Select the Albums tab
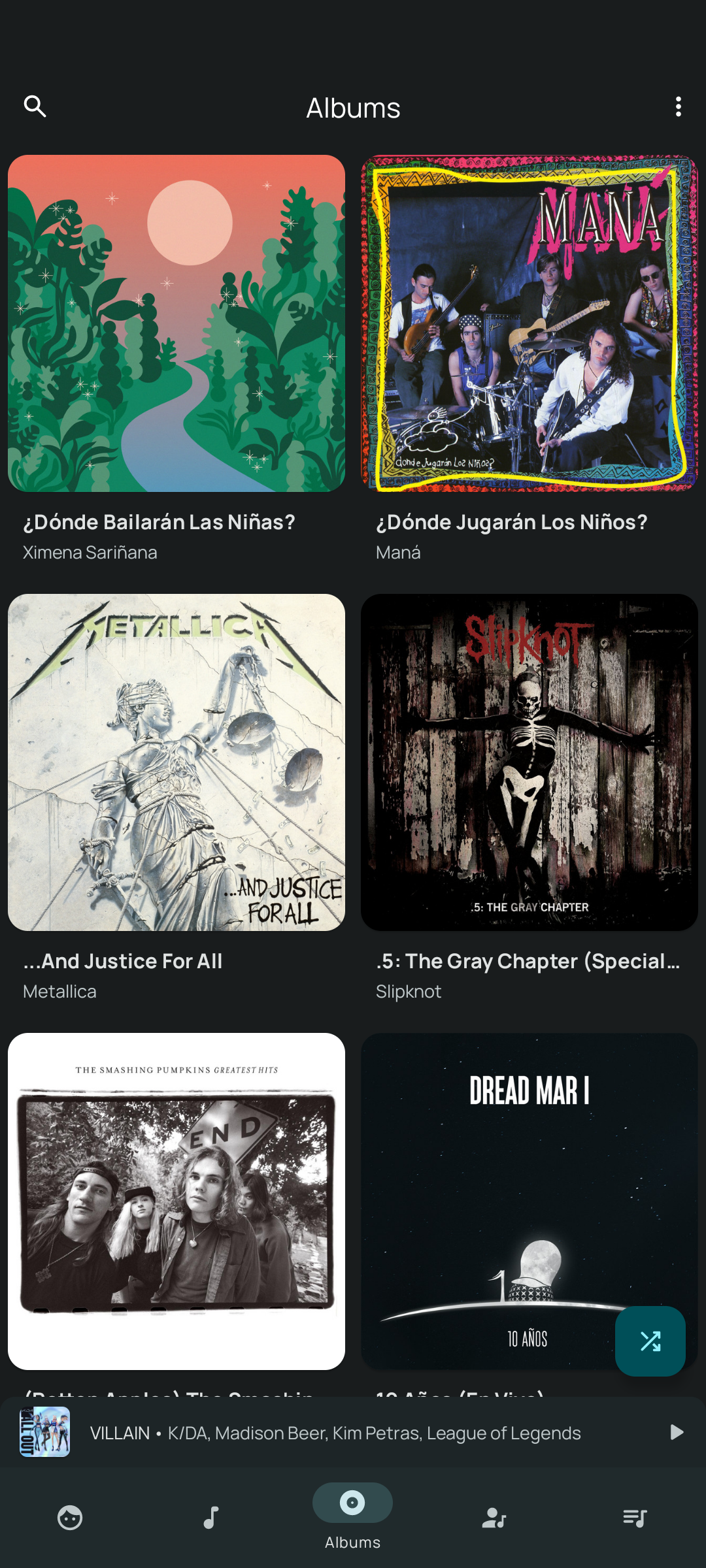The height and width of the screenshot is (1568, 706). [352, 1516]
